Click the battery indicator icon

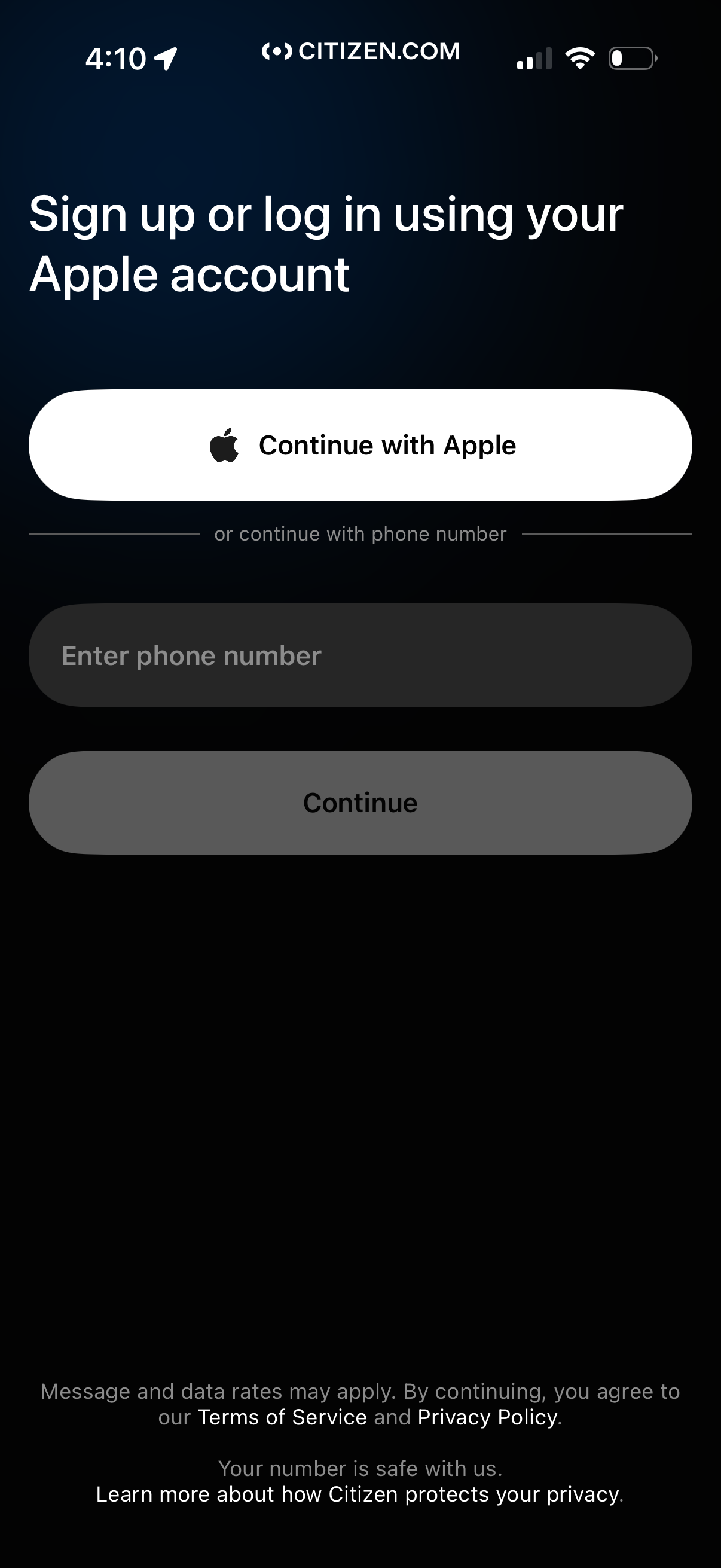point(633,58)
